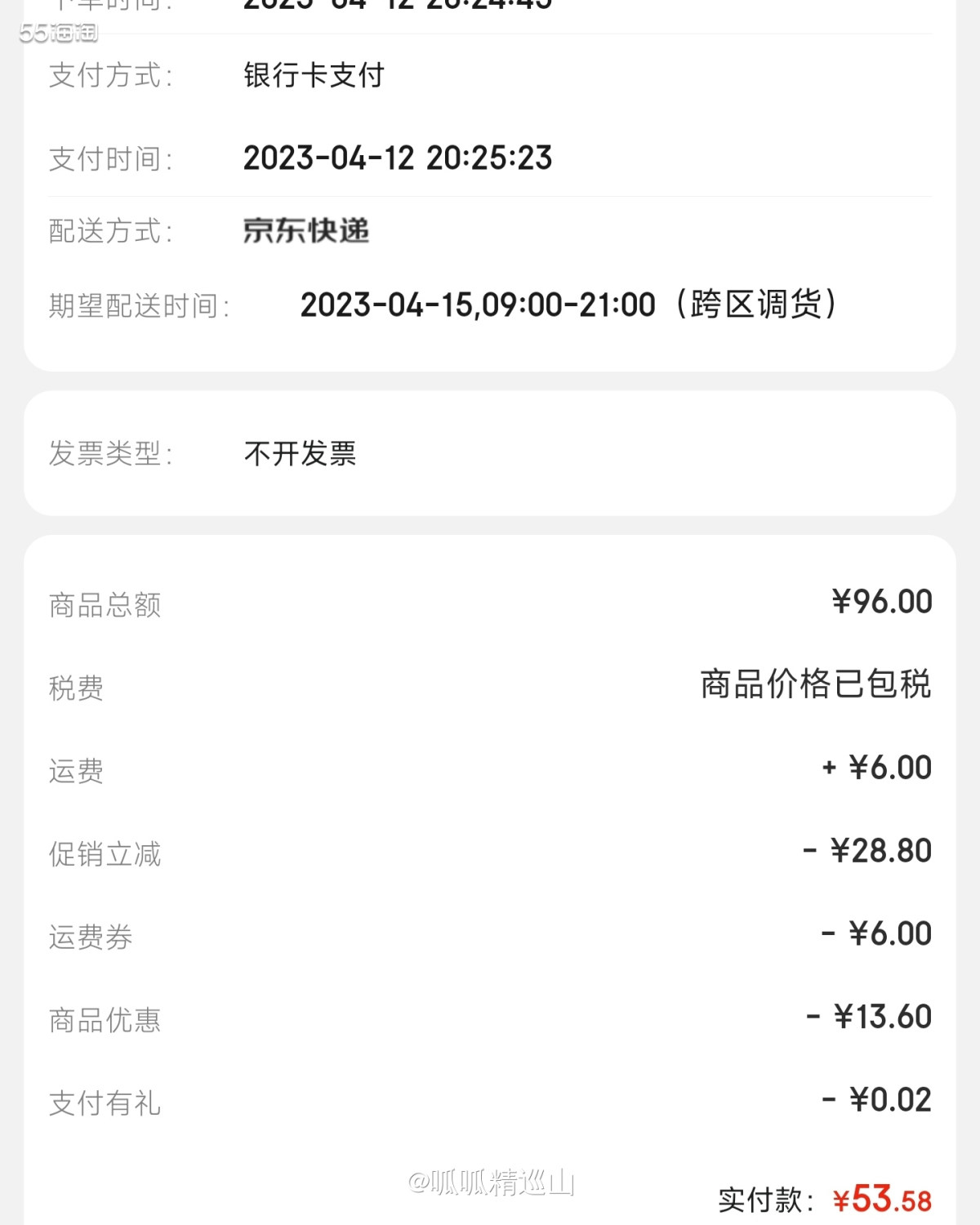Image resolution: width=980 pixels, height=1225 pixels.
Task: Select the 支付时间 timestamp
Action: 398,158
